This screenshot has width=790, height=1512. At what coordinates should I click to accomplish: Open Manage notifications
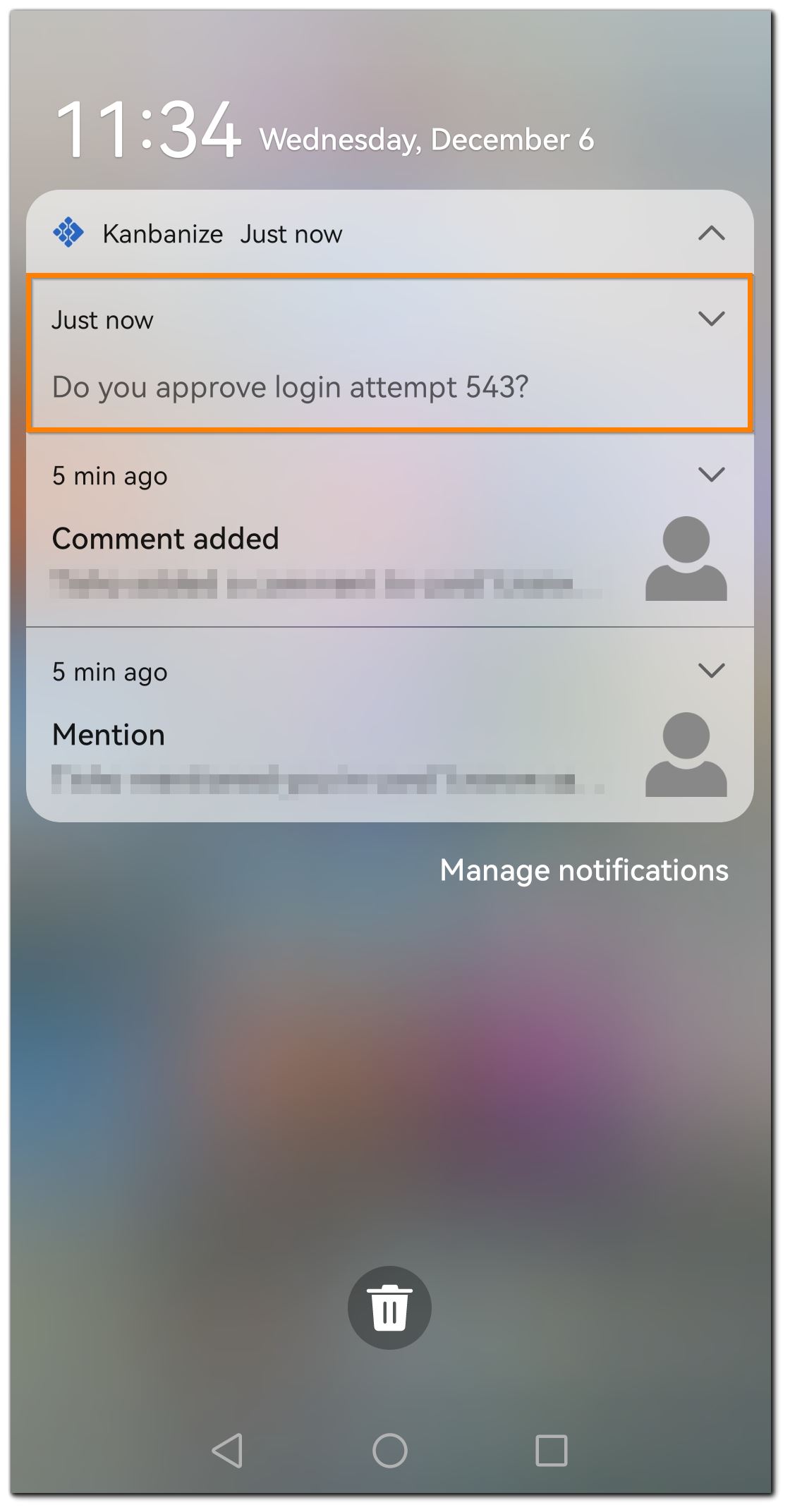point(584,870)
